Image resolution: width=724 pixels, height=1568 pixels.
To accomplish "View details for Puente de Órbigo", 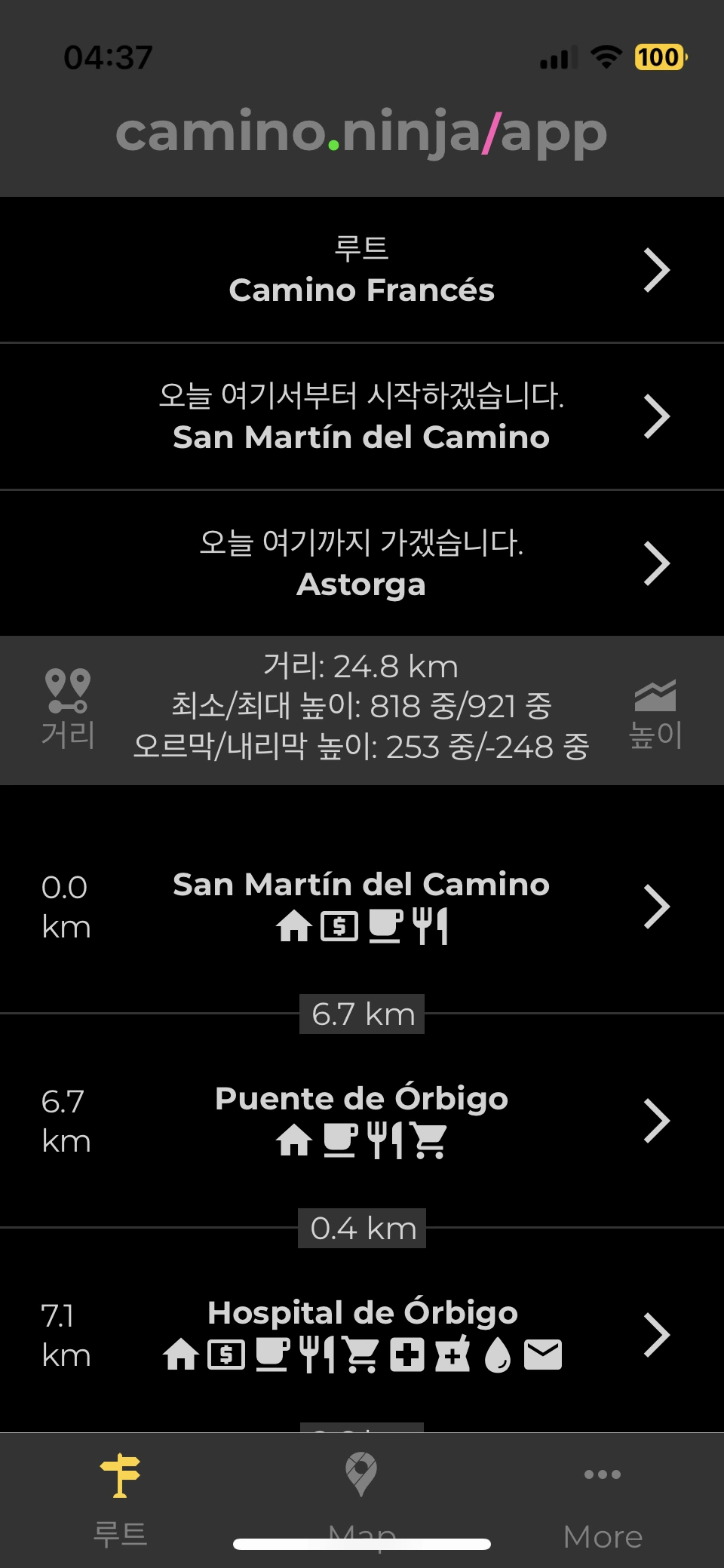I will pyautogui.click(x=362, y=1120).
